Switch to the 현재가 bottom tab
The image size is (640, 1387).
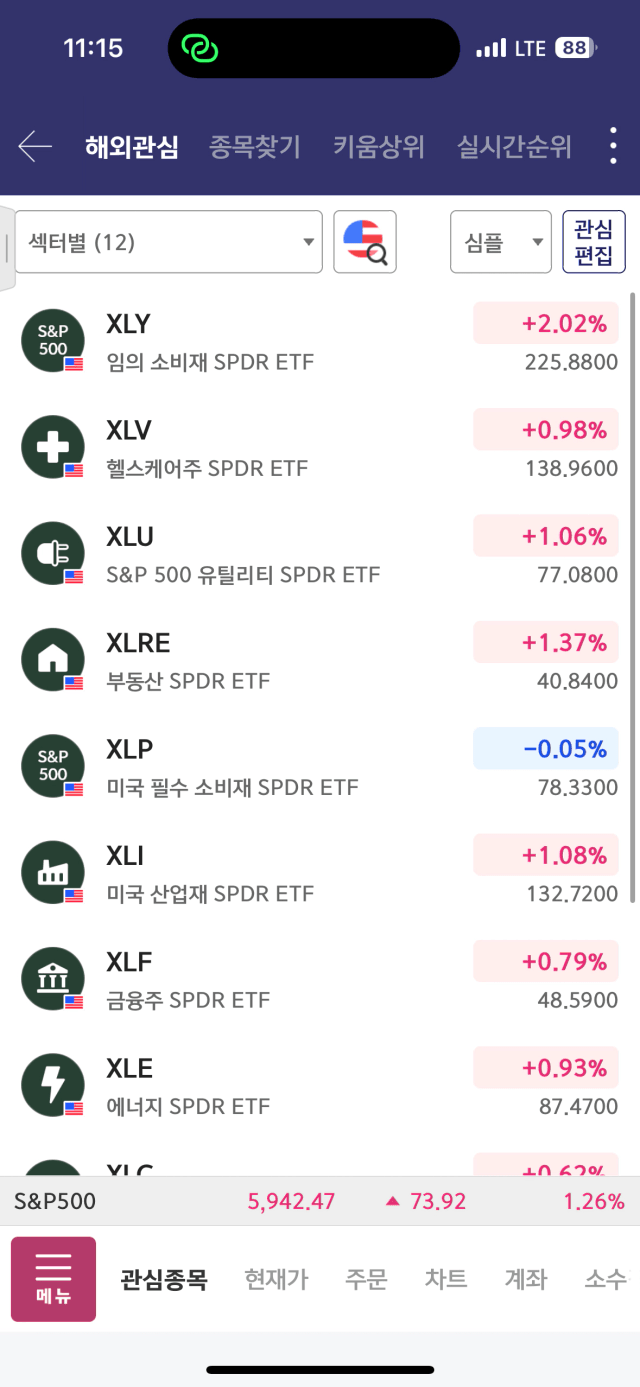coord(277,1279)
